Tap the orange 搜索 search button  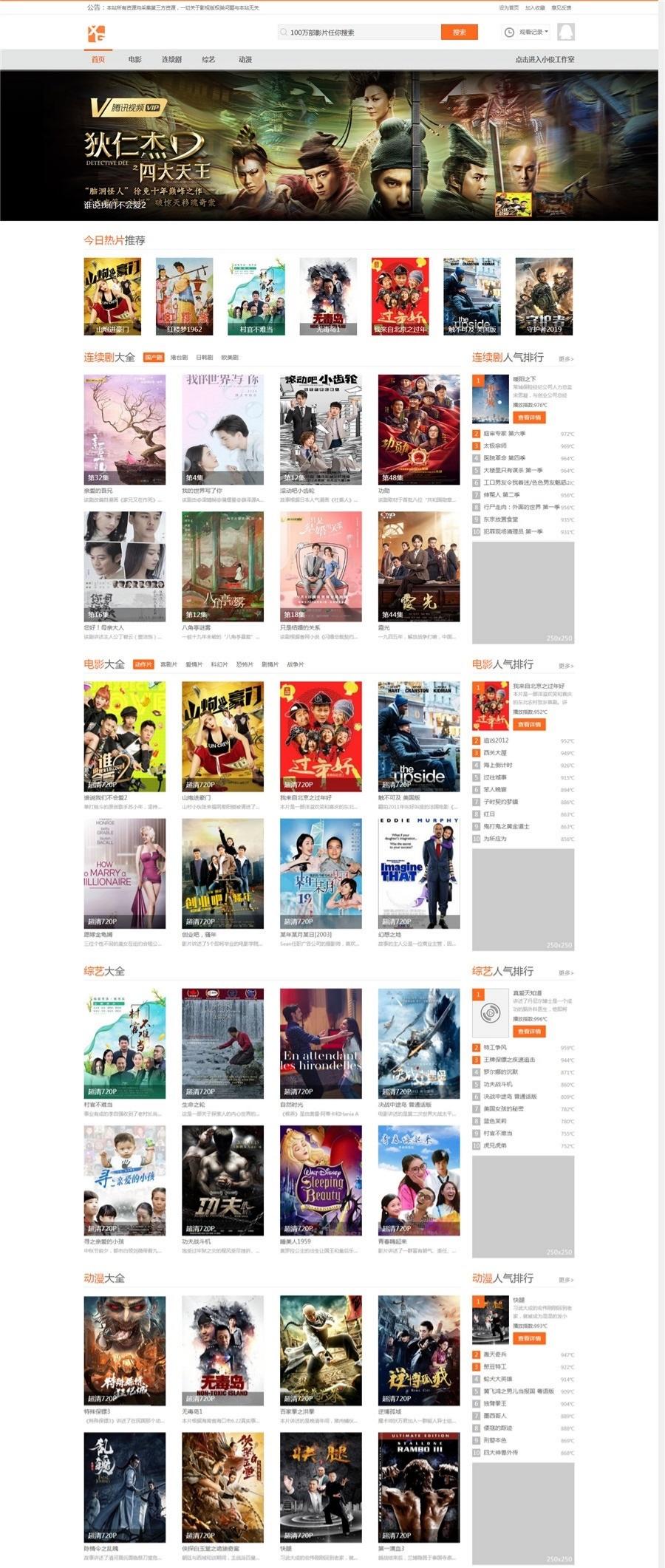[x=459, y=33]
